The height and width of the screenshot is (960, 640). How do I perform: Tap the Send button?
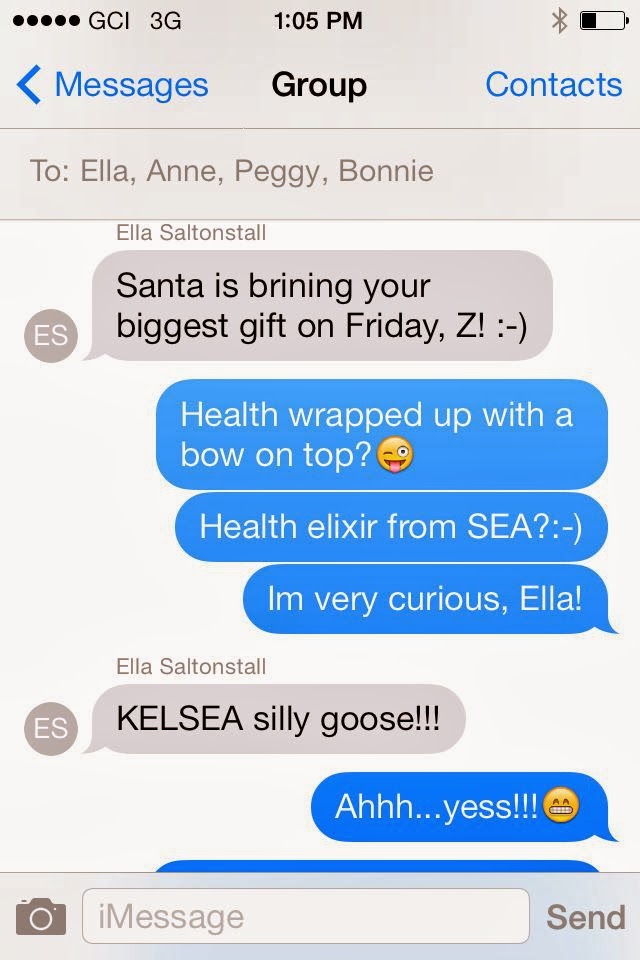pos(585,916)
